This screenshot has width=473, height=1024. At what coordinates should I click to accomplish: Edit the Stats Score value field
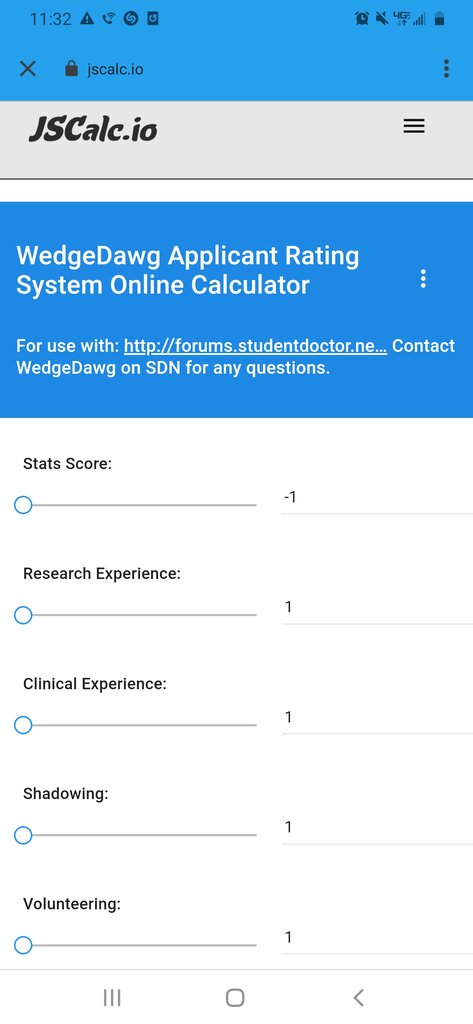(x=377, y=498)
